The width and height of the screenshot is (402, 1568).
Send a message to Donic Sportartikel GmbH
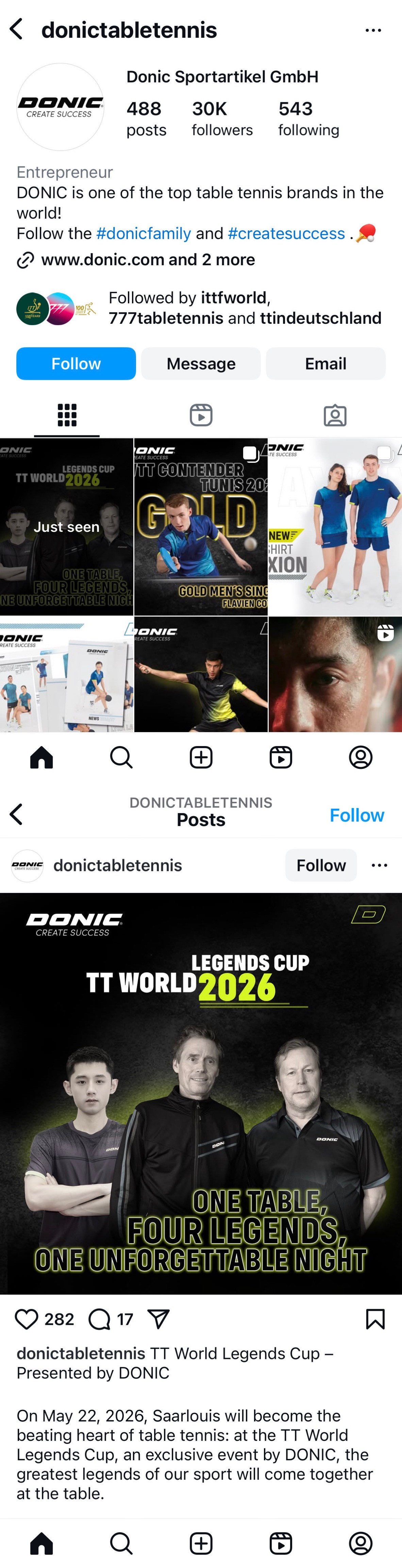pyautogui.click(x=201, y=364)
